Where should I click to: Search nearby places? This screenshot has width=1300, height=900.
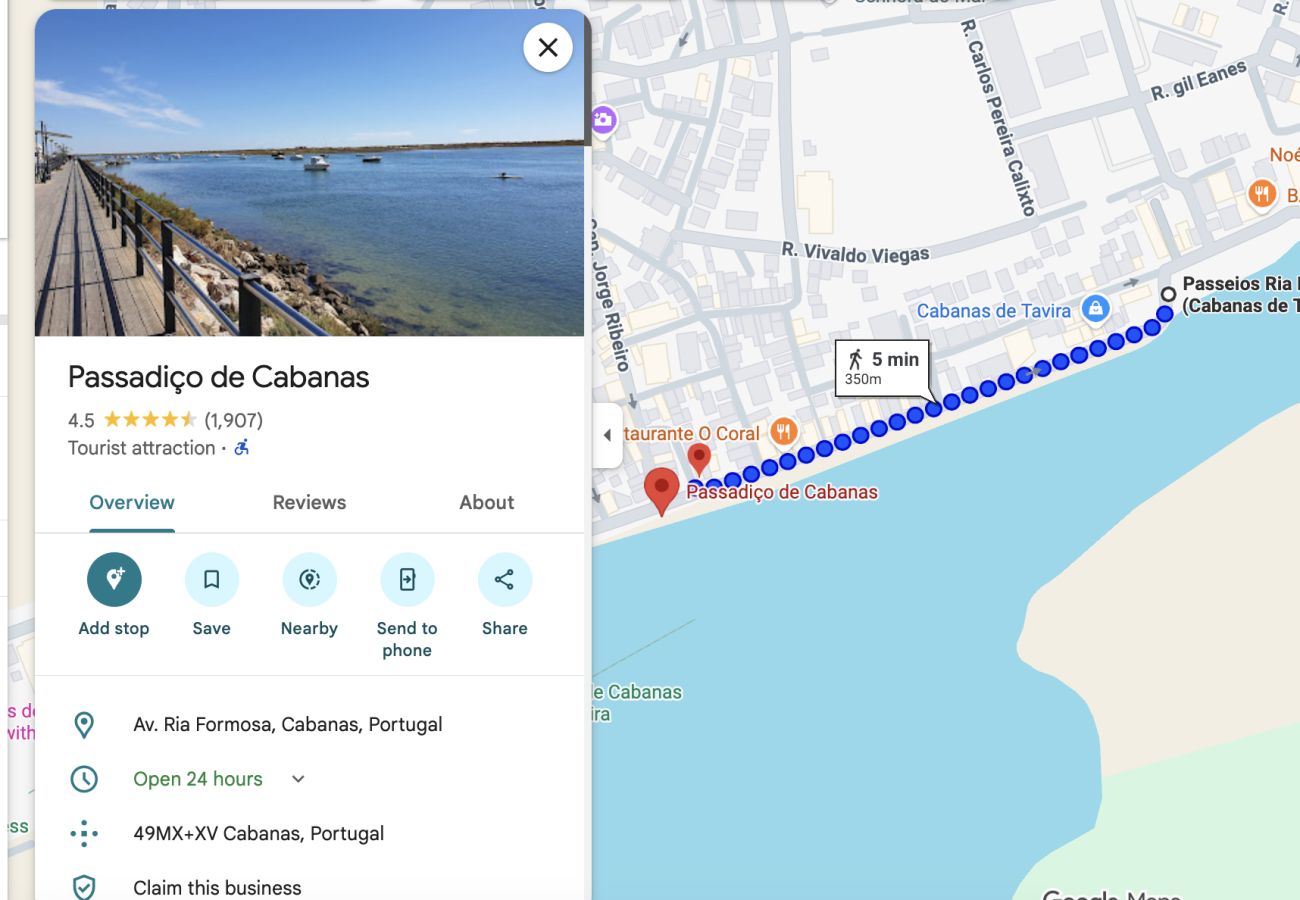point(309,580)
